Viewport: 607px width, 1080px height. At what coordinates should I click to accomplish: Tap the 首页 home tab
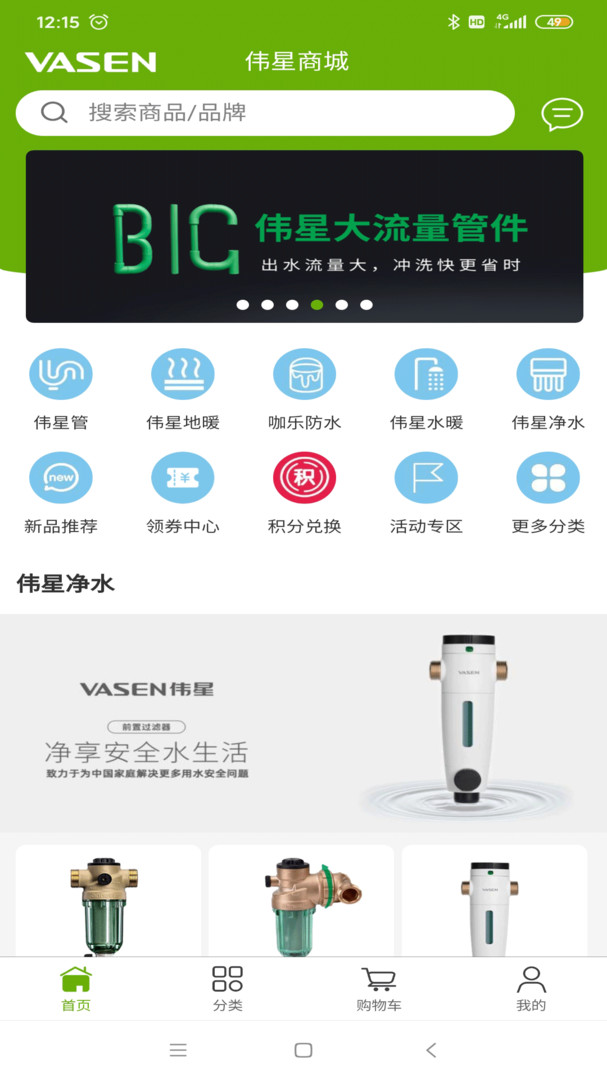76,989
